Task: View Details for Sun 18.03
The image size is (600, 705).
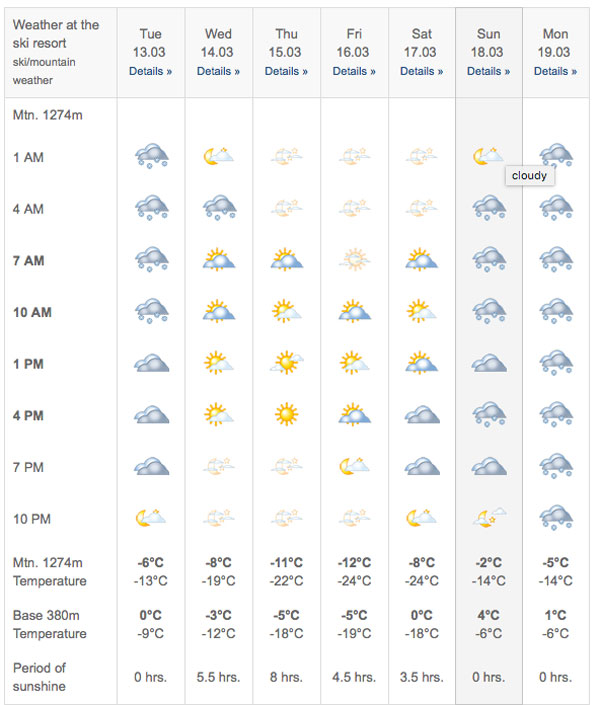Action: [x=488, y=71]
